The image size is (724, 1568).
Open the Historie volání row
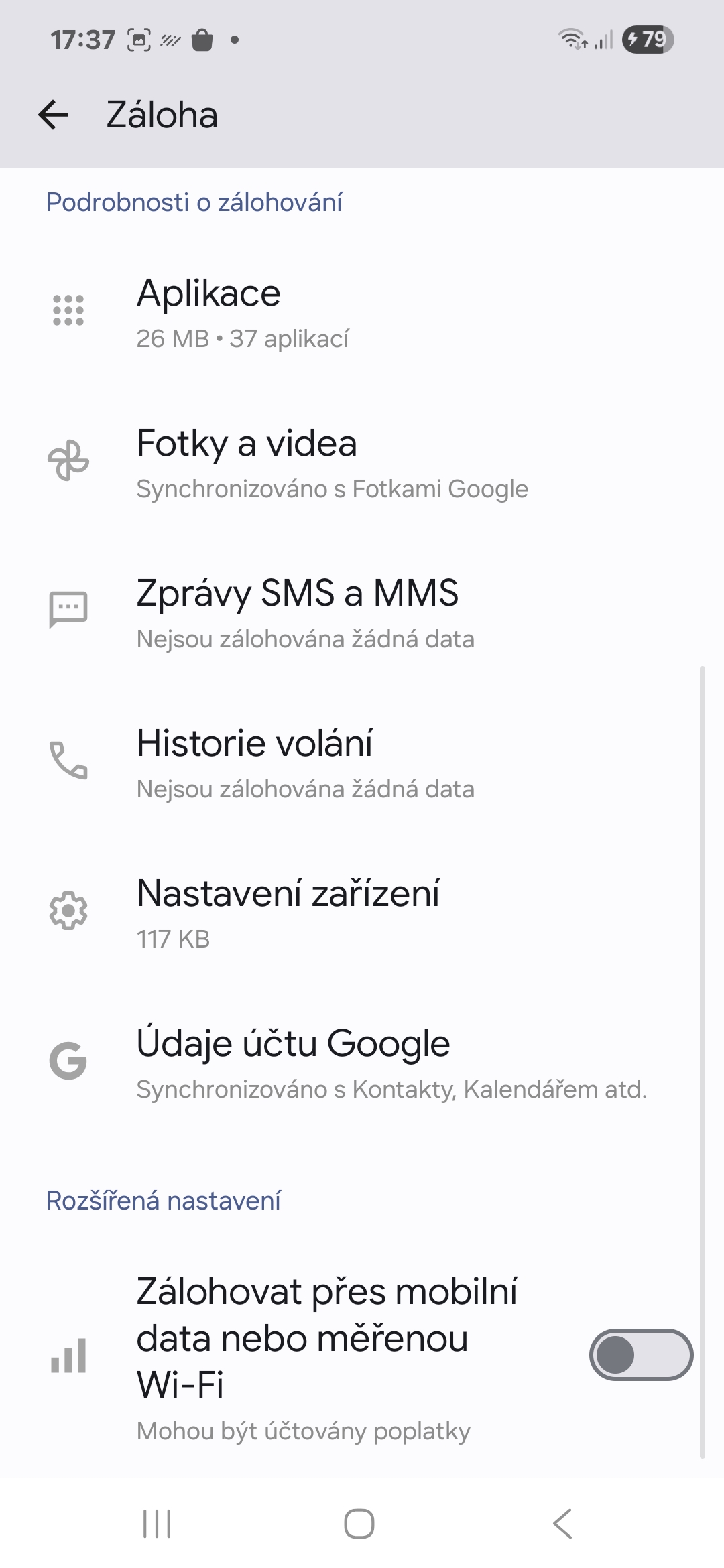362,762
